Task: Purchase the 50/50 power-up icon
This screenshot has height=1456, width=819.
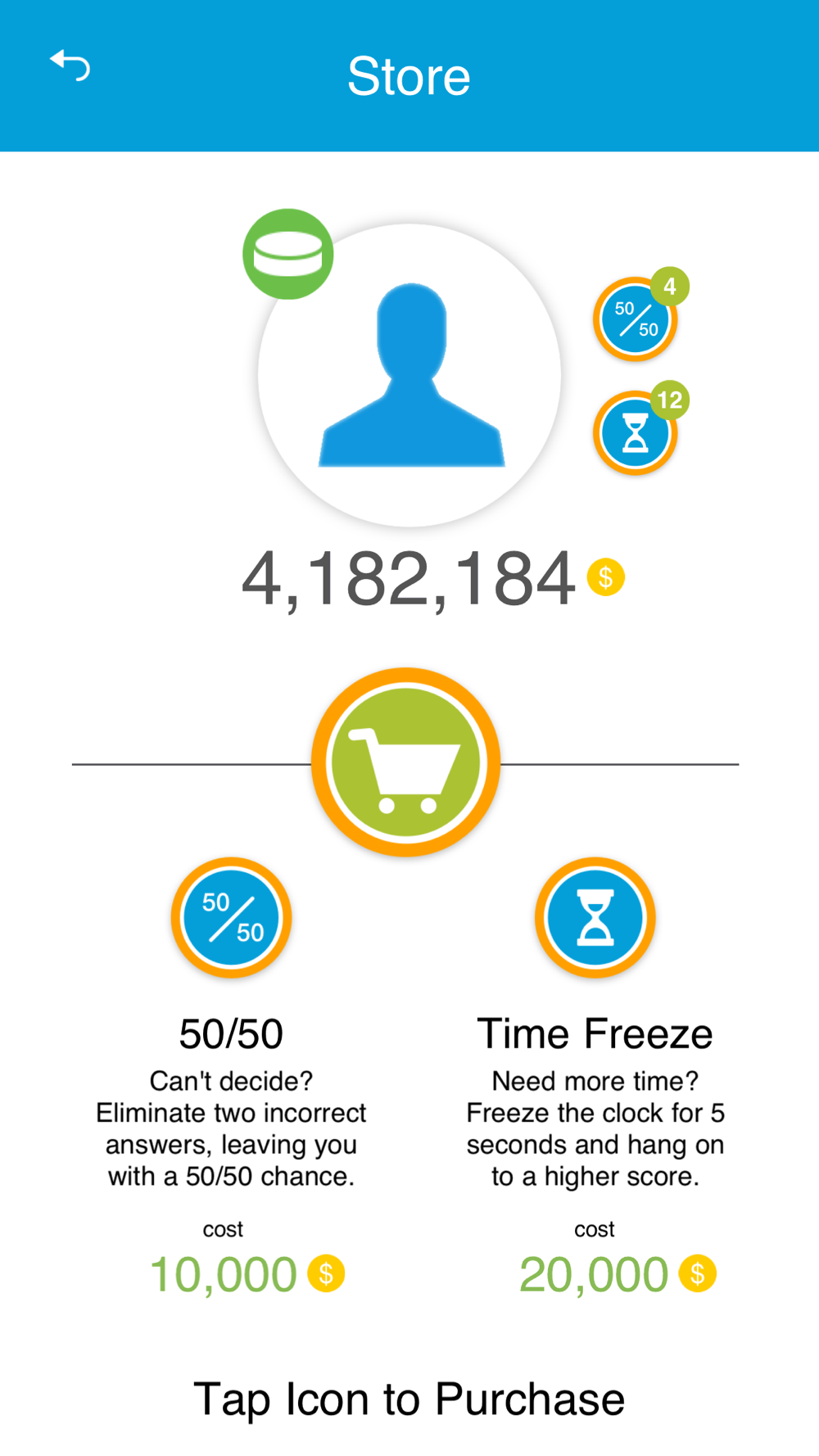Action: tap(231, 917)
